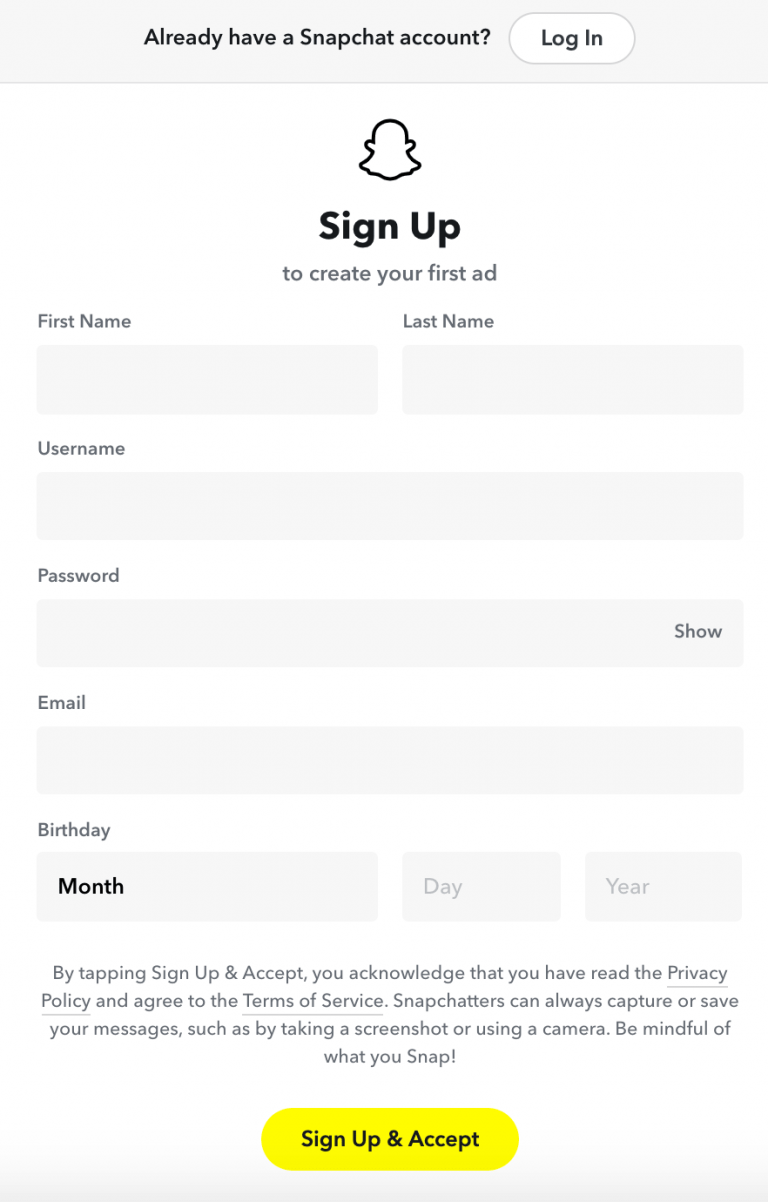Click the First Name input field
The height and width of the screenshot is (1202, 768).
[207, 379]
